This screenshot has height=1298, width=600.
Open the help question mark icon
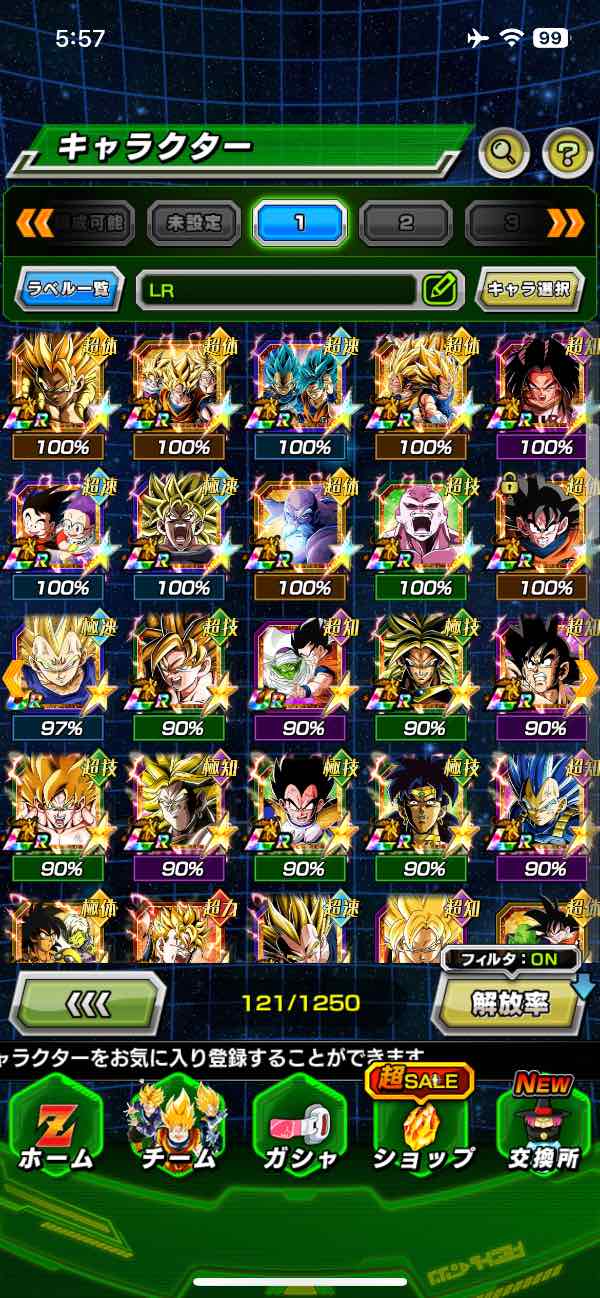tap(567, 153)
